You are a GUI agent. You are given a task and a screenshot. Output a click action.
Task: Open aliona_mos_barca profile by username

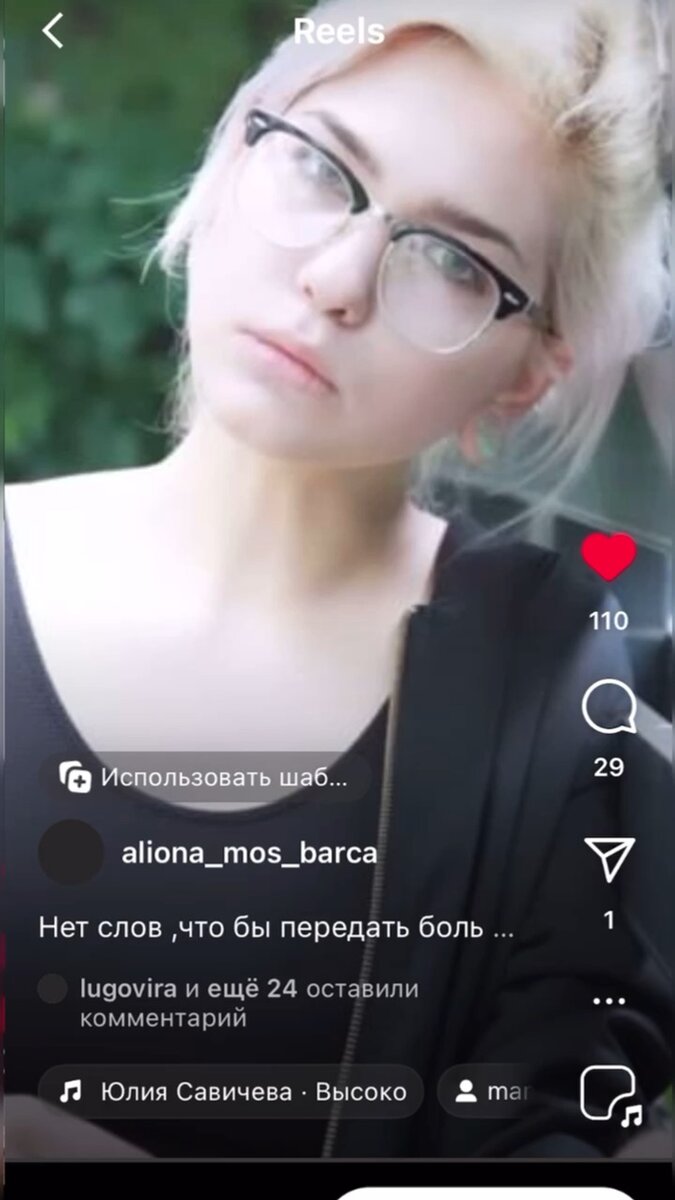point(249,854)
